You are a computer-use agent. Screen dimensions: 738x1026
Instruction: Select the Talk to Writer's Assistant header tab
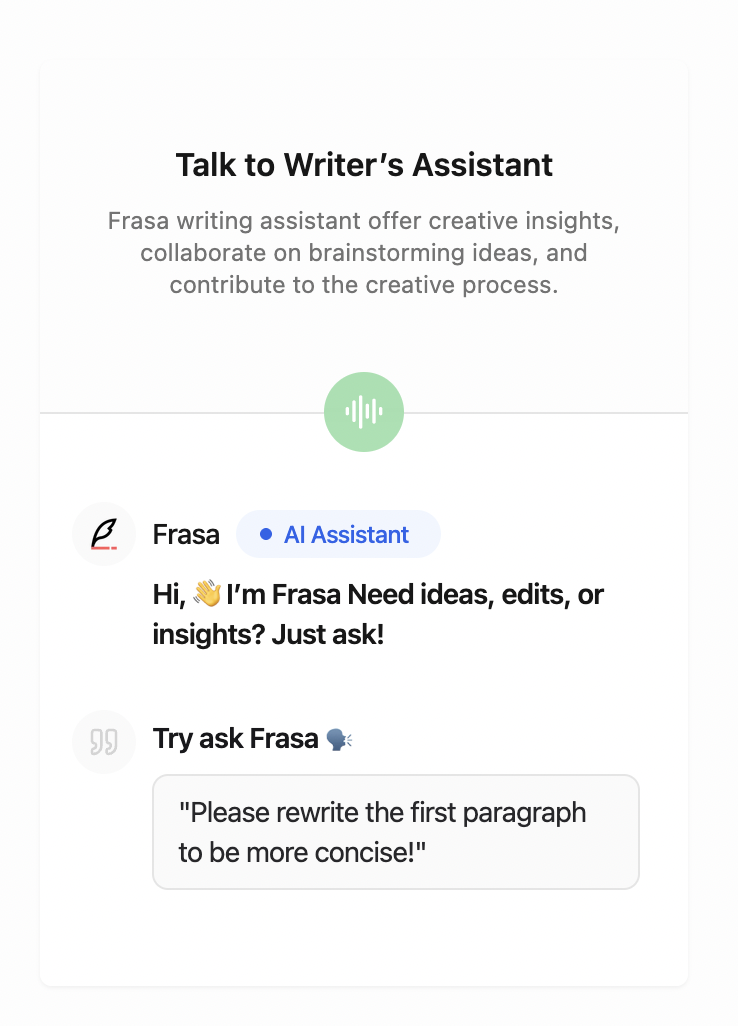364,165
